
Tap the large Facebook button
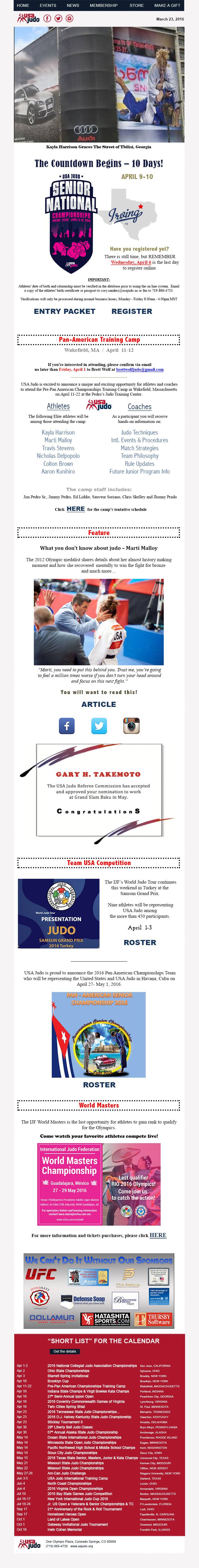point(66,726)
